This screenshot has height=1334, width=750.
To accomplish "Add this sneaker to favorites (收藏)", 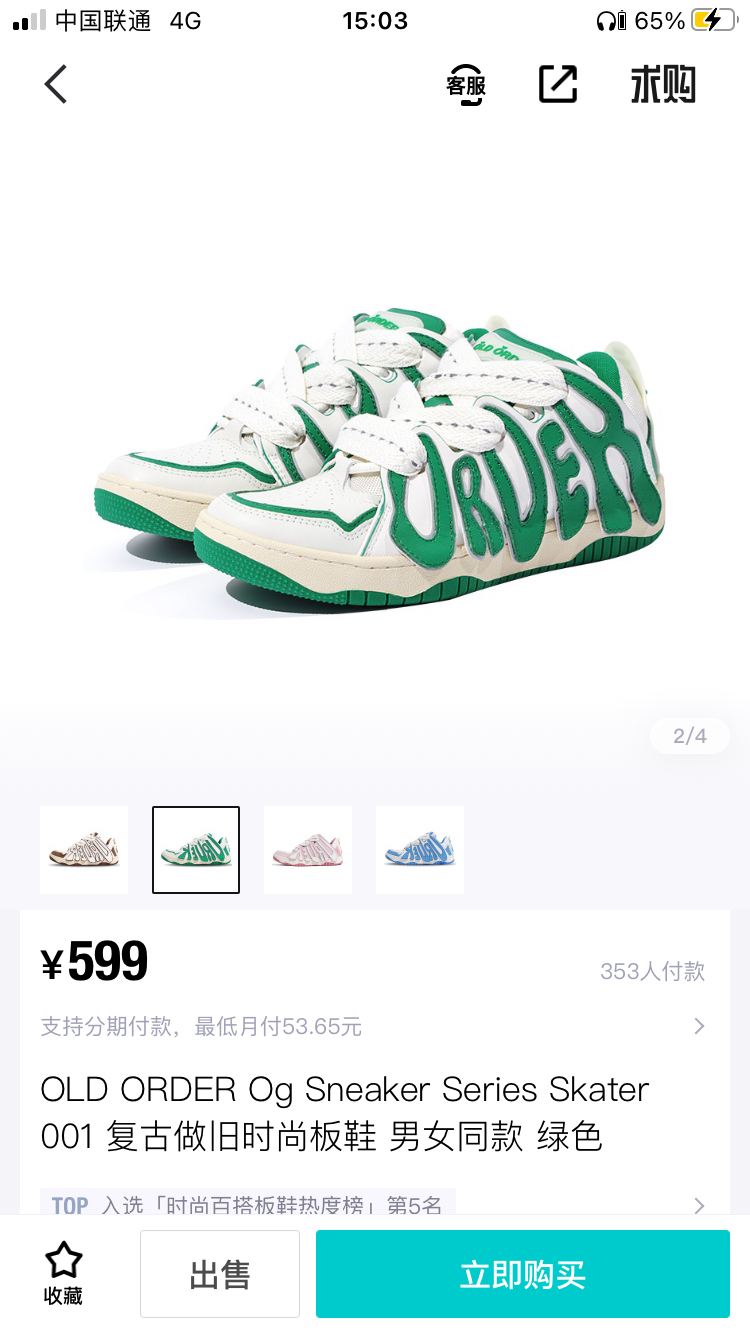I will point(63,1273).
